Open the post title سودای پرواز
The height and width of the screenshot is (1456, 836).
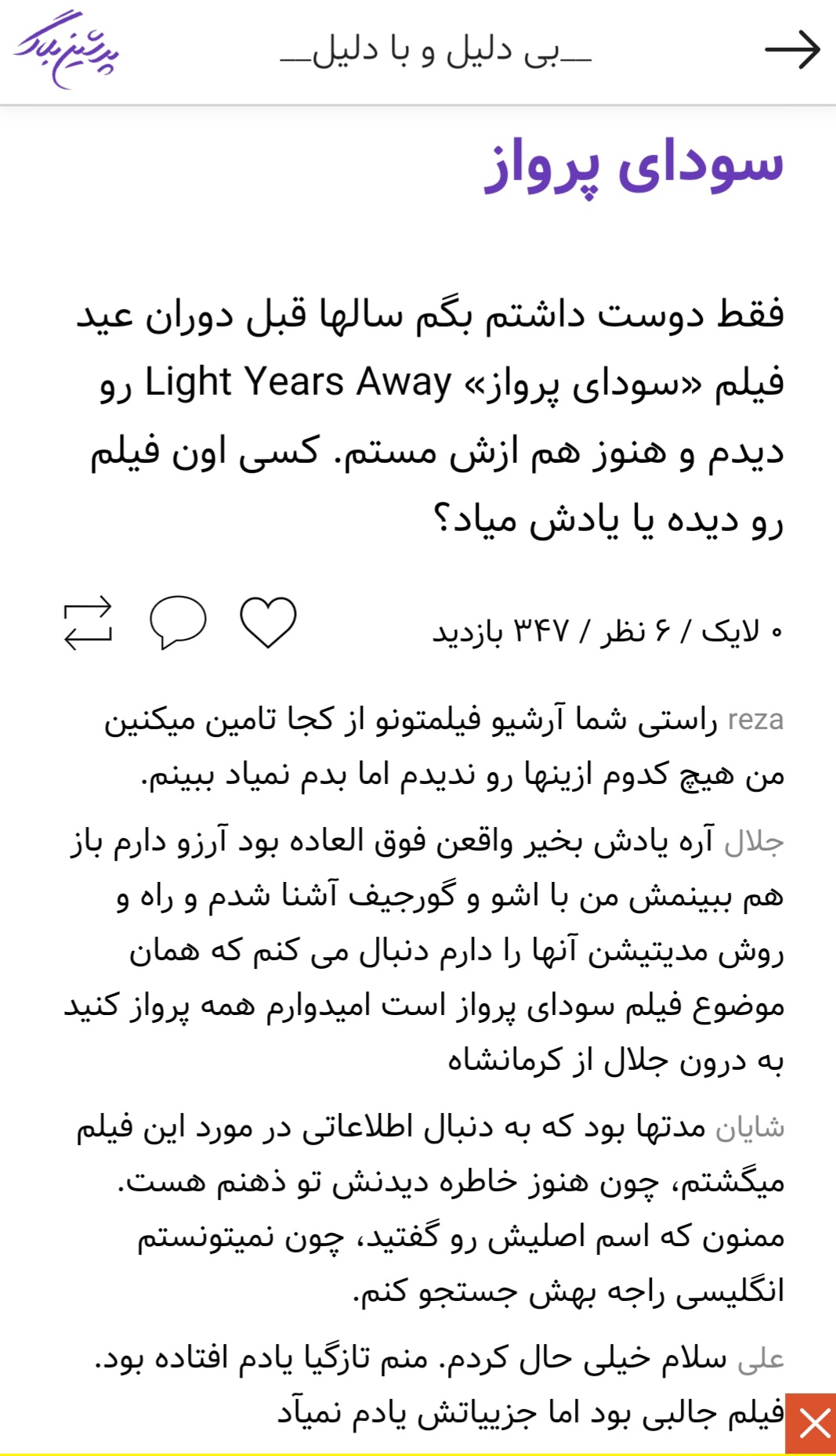click(634, 164)
